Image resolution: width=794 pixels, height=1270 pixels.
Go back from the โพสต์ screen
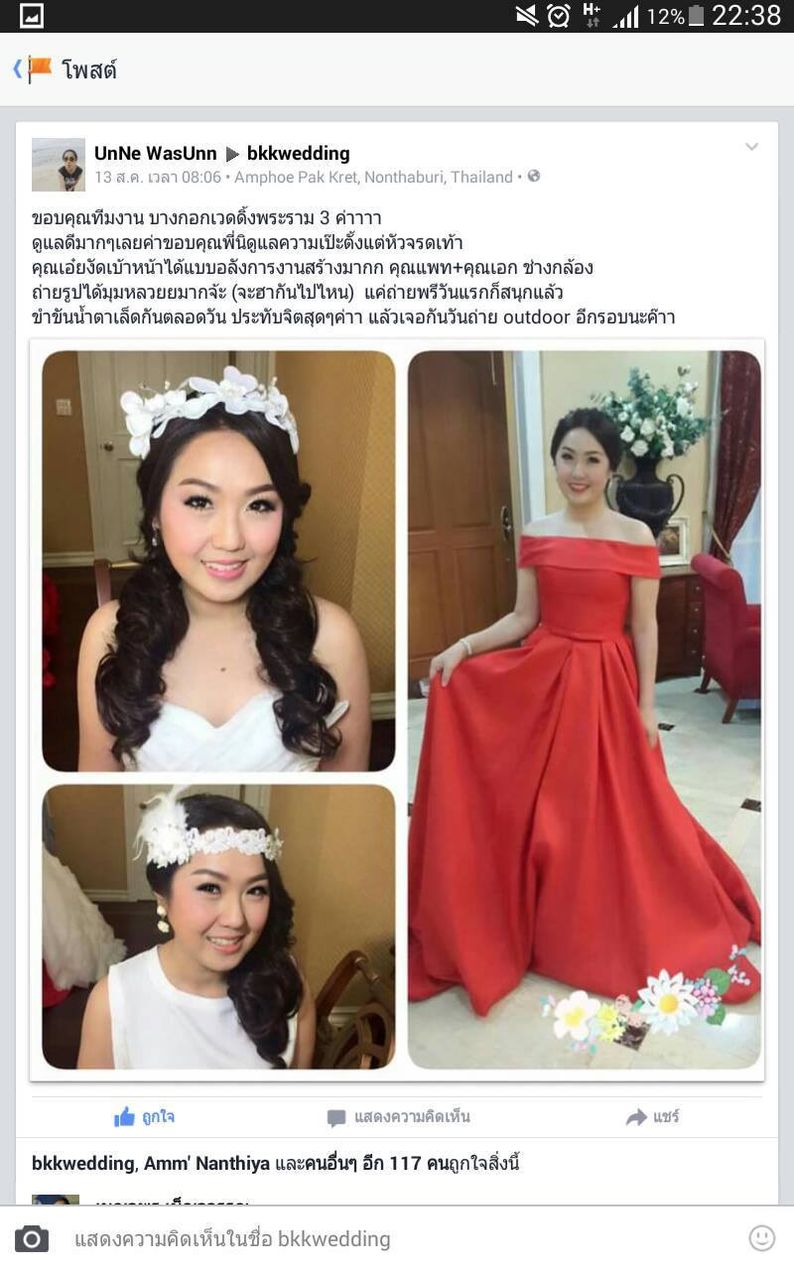20,69
